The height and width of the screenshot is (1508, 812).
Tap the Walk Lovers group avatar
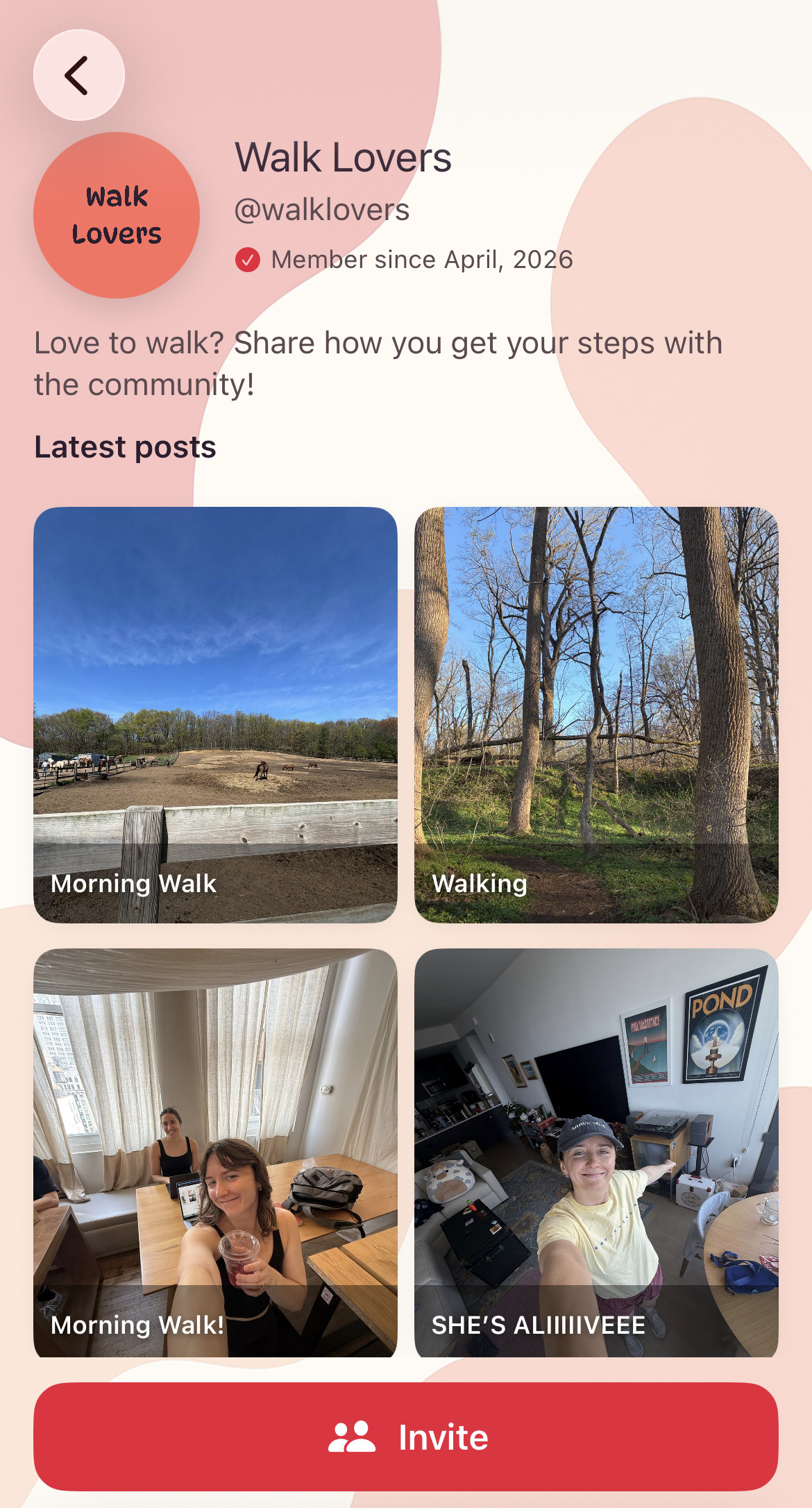pyautogui.click(x=117, y=215)
